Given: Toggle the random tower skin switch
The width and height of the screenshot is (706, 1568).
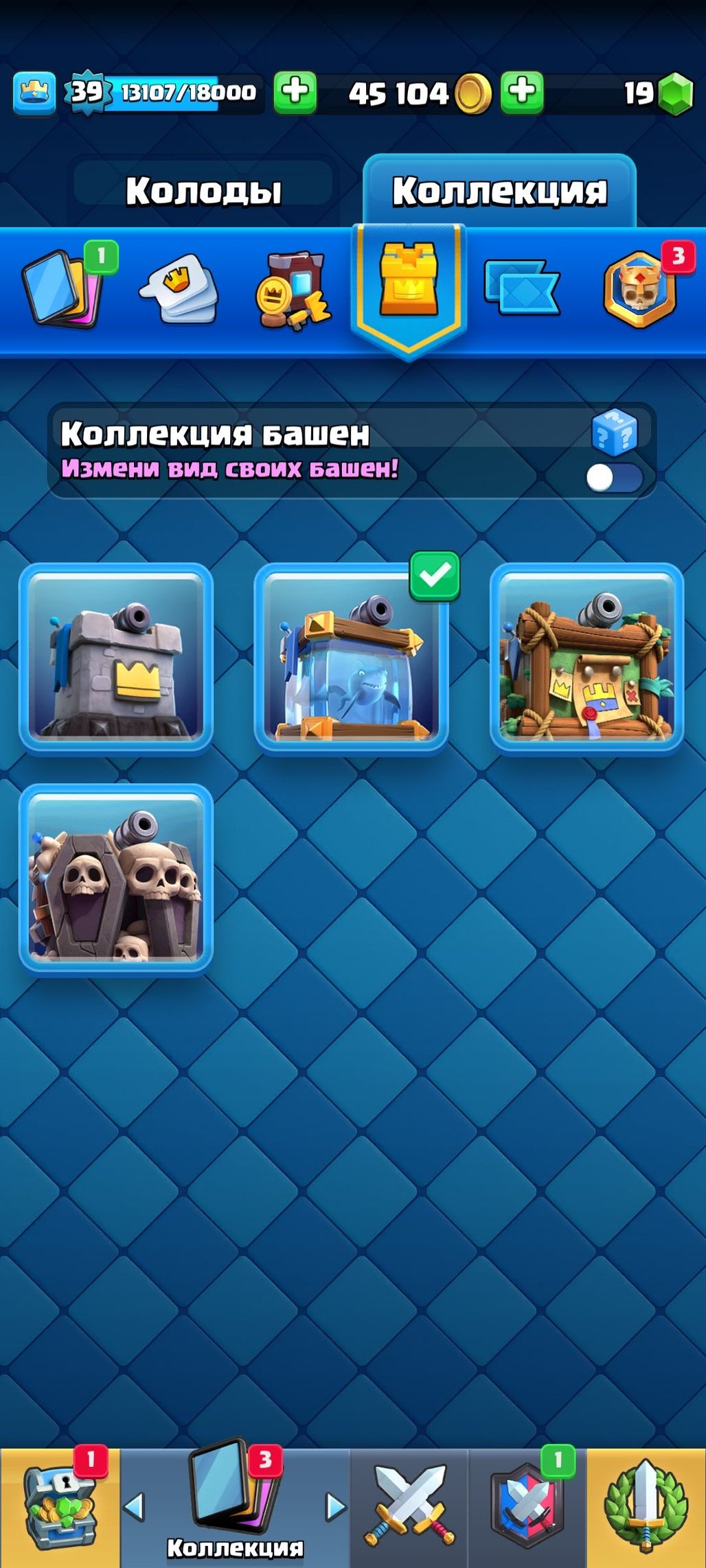Looking at the screenshot, I should click(614, 478).
